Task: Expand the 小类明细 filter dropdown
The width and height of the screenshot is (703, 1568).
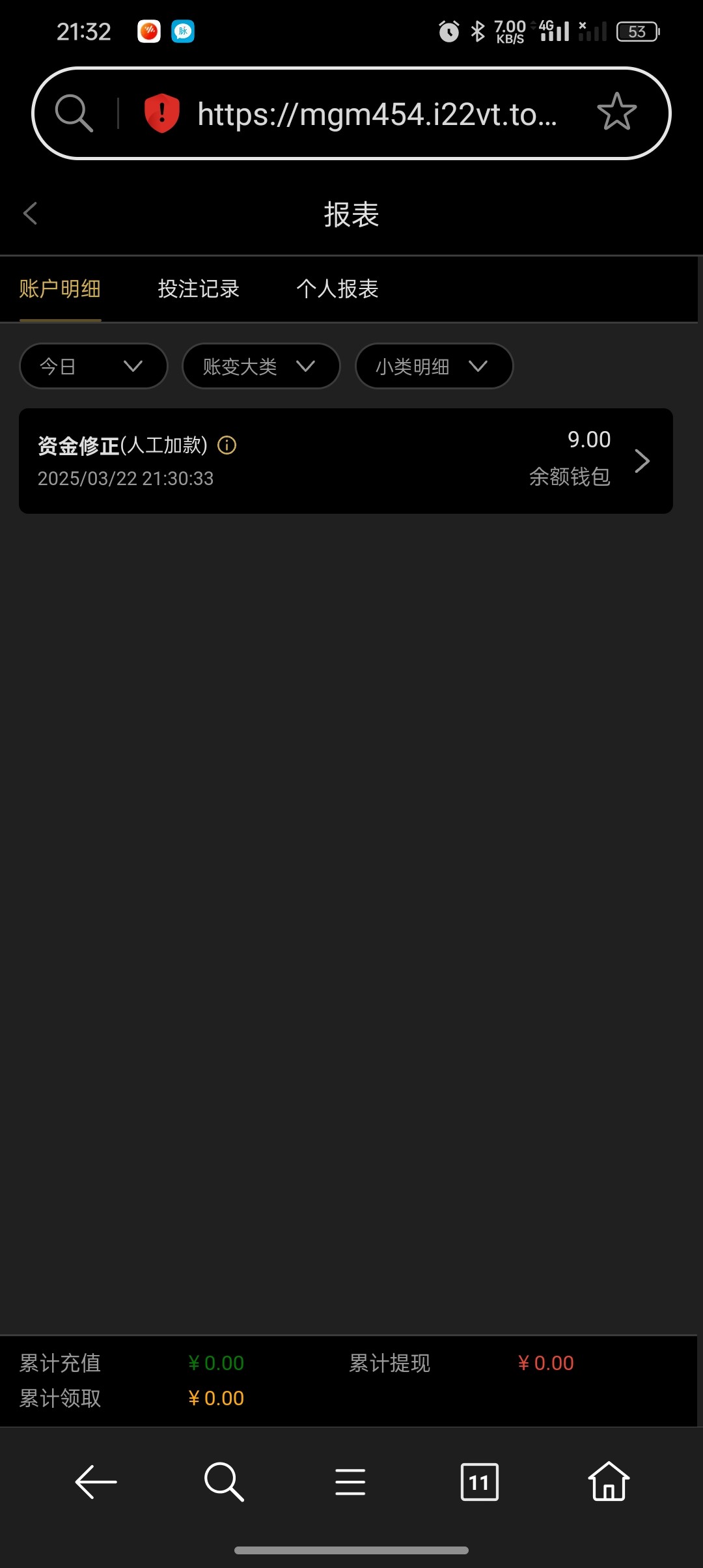Action: tap(434, 367)
